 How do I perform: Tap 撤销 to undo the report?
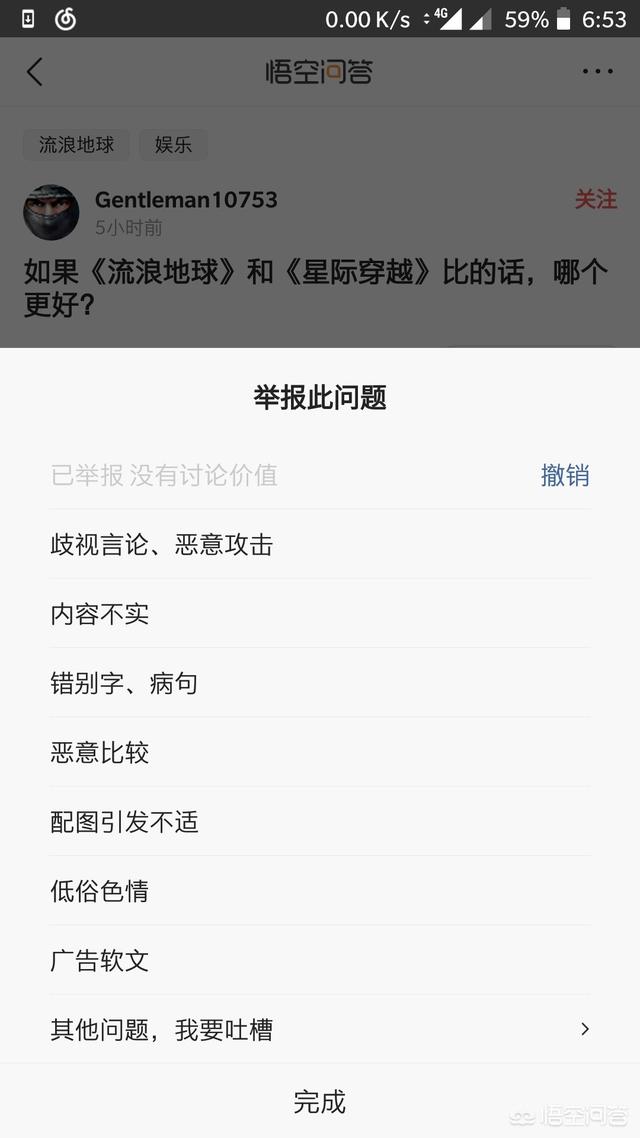pyautogui.click(x=565, y=475)
